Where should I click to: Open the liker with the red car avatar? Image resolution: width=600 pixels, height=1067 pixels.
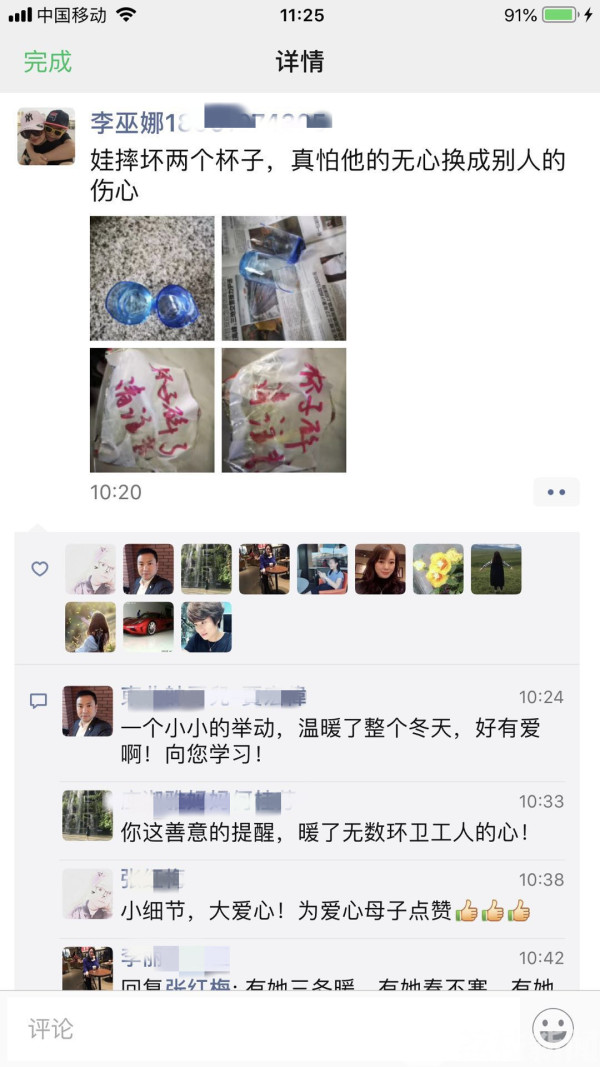[148, 627]
